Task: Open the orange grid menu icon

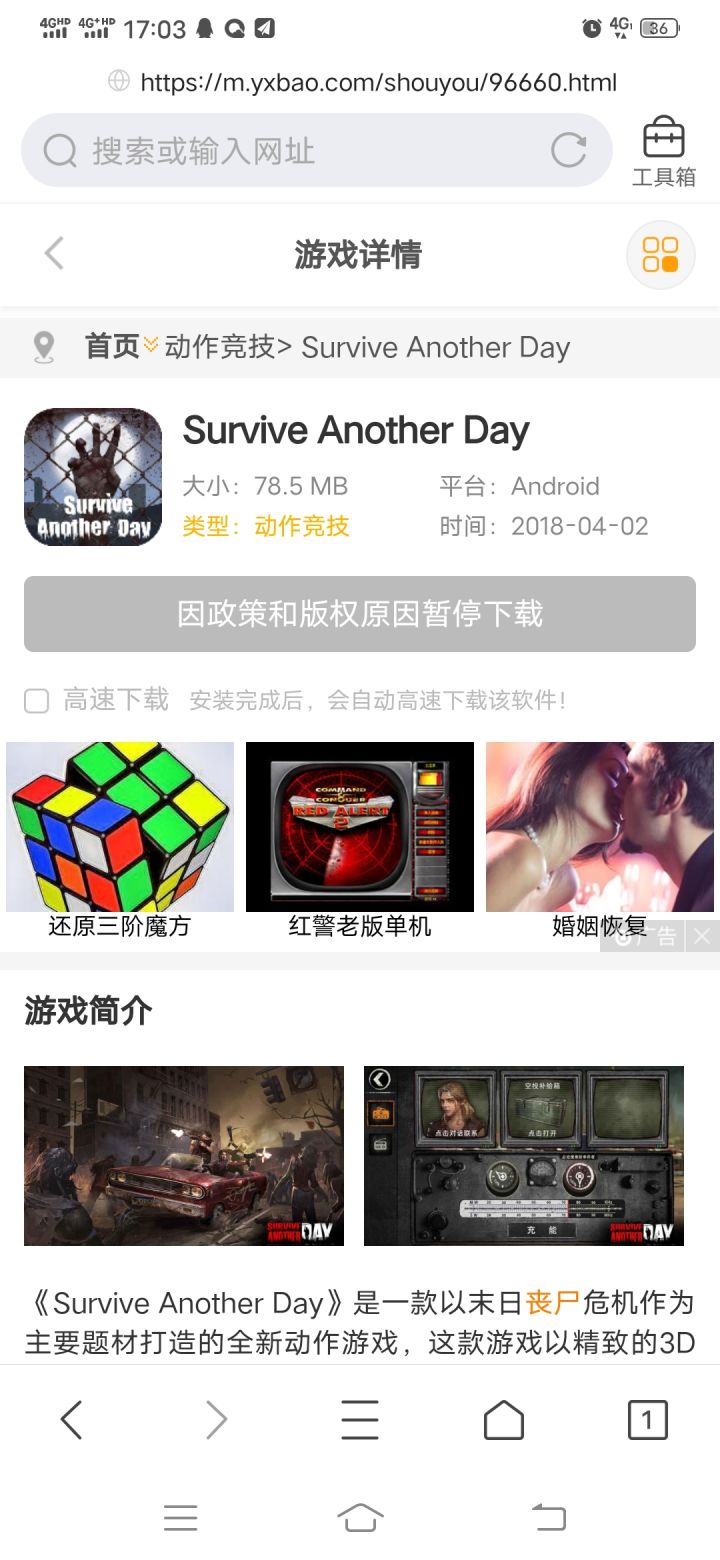Action: click(x=660, y=254)
